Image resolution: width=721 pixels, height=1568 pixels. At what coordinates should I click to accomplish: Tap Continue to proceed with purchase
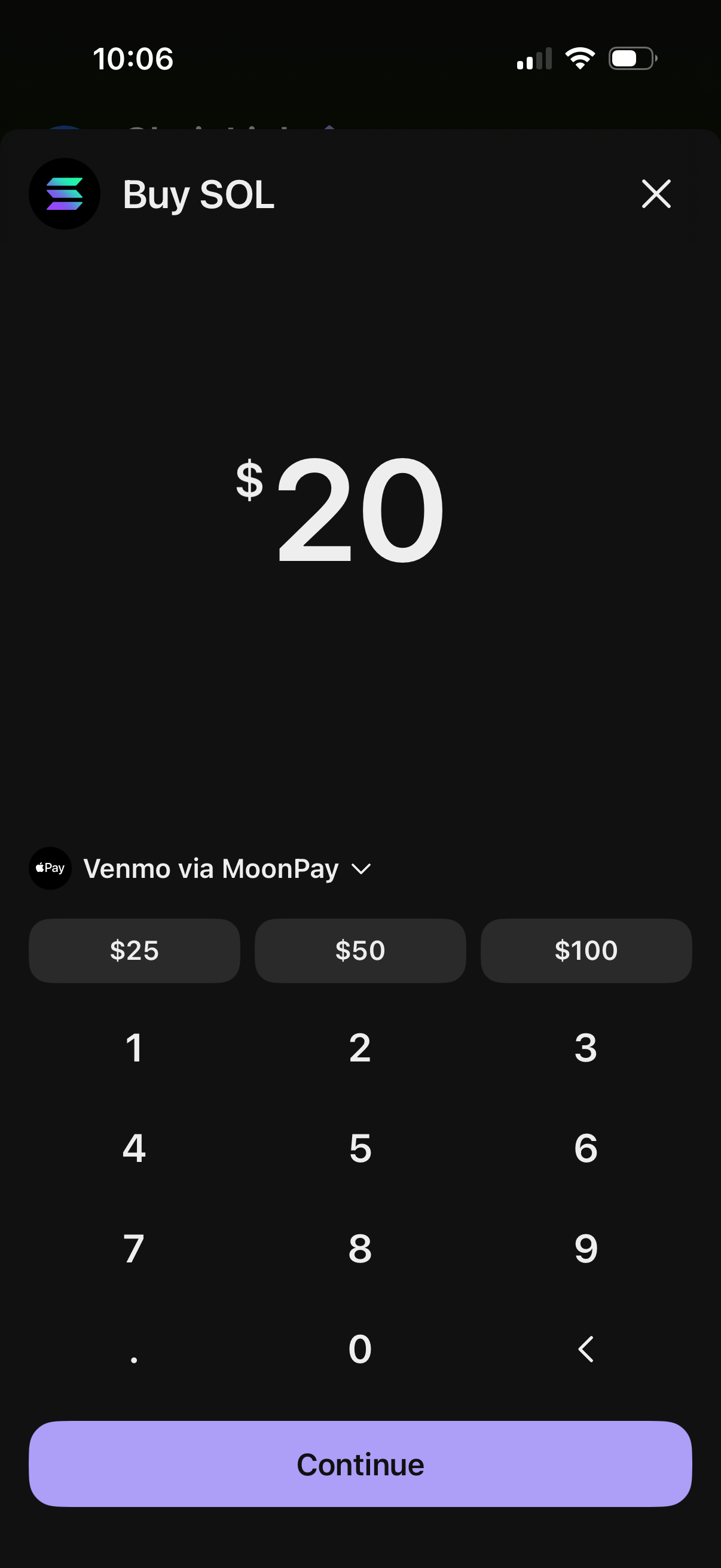click(360, 1465)
